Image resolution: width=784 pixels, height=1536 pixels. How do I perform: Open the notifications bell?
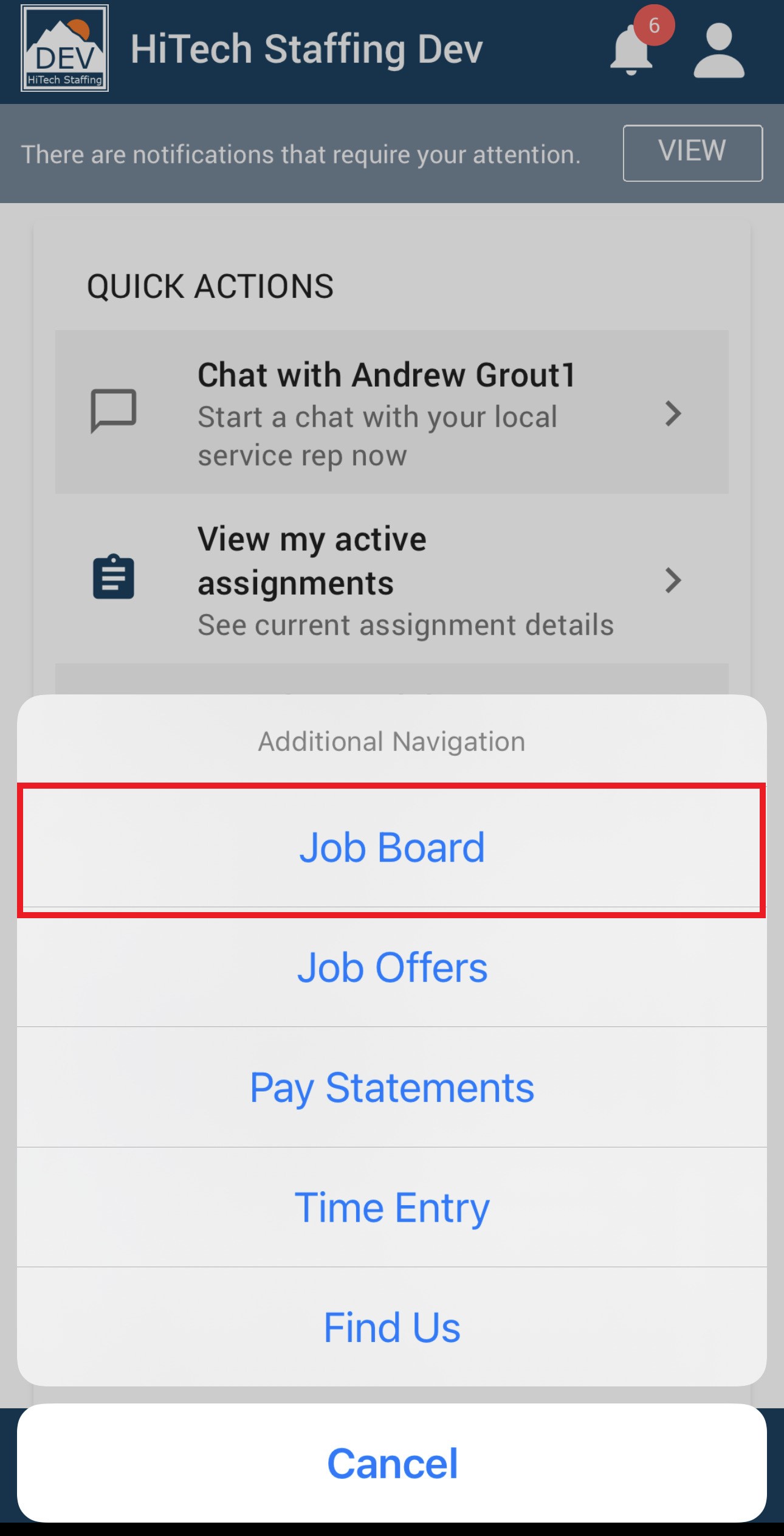[x=633, y=51]
